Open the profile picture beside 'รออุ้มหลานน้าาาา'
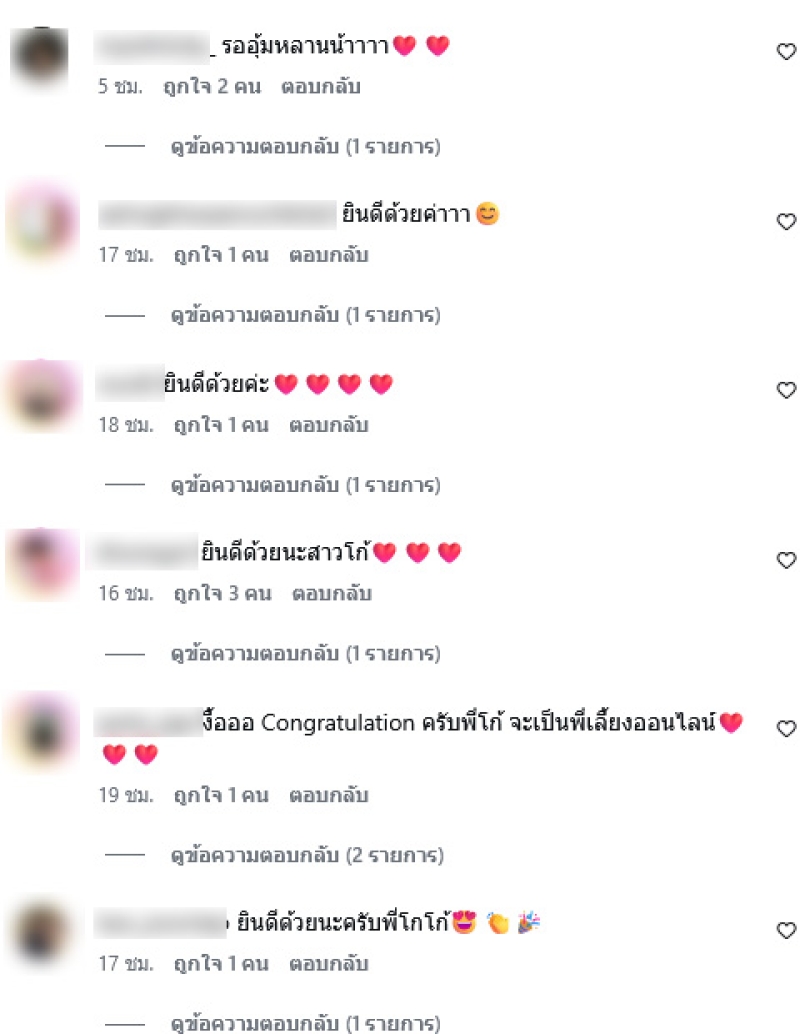The height and width of the screenshot is (1034, 800). [40, 56]
